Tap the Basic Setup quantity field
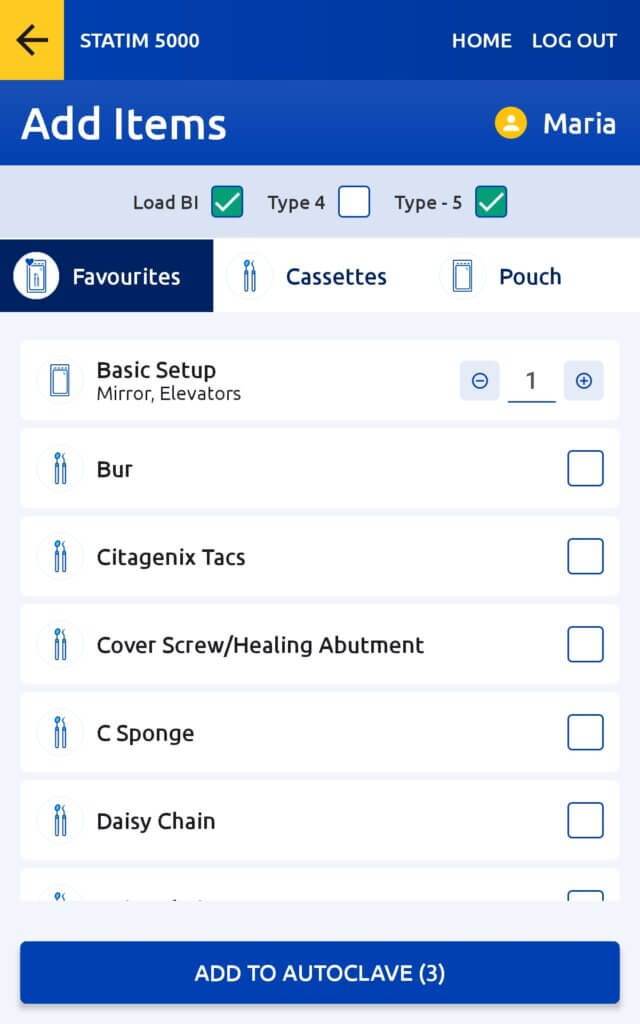This screenshot has height=1024, width=640. [x=532, y=381]
